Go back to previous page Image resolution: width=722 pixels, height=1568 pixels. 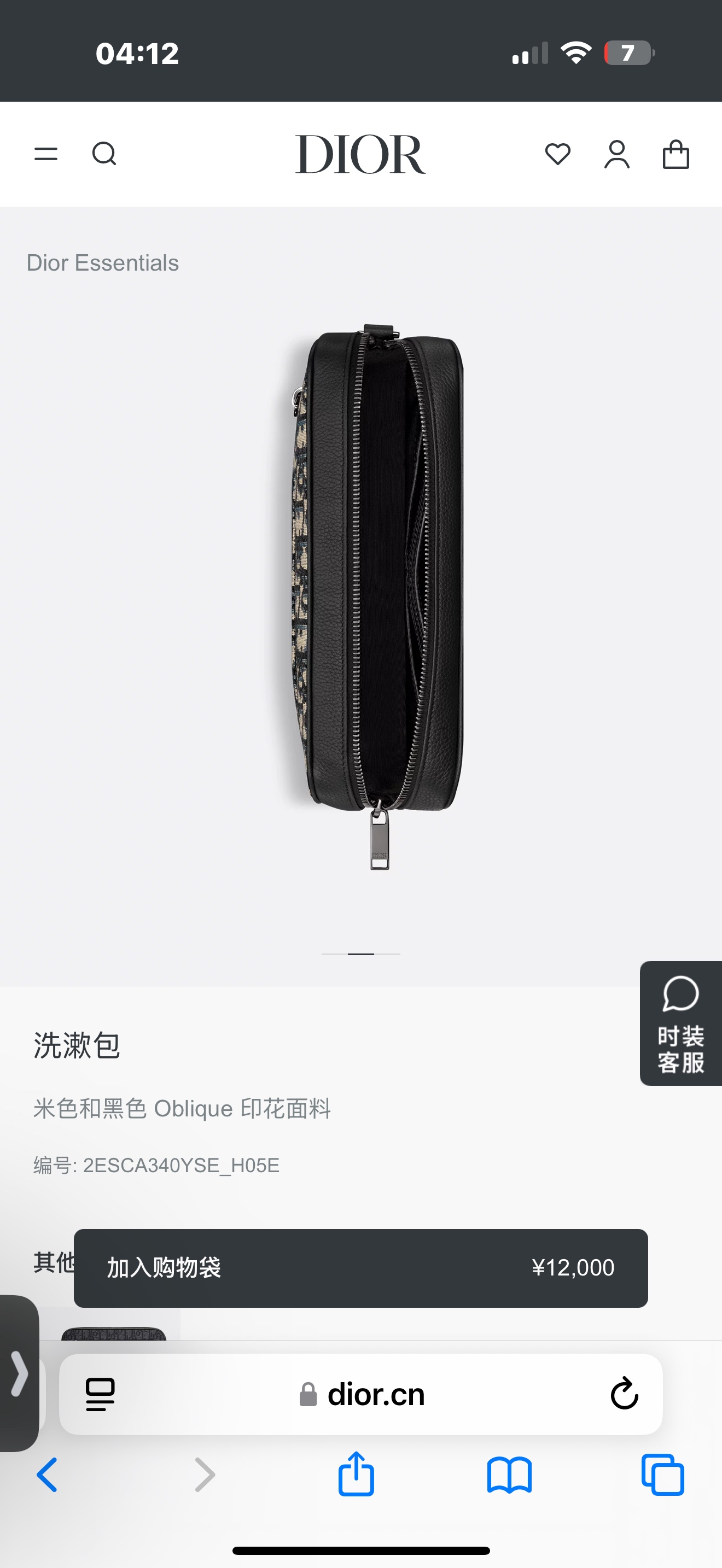point(48,1475)
